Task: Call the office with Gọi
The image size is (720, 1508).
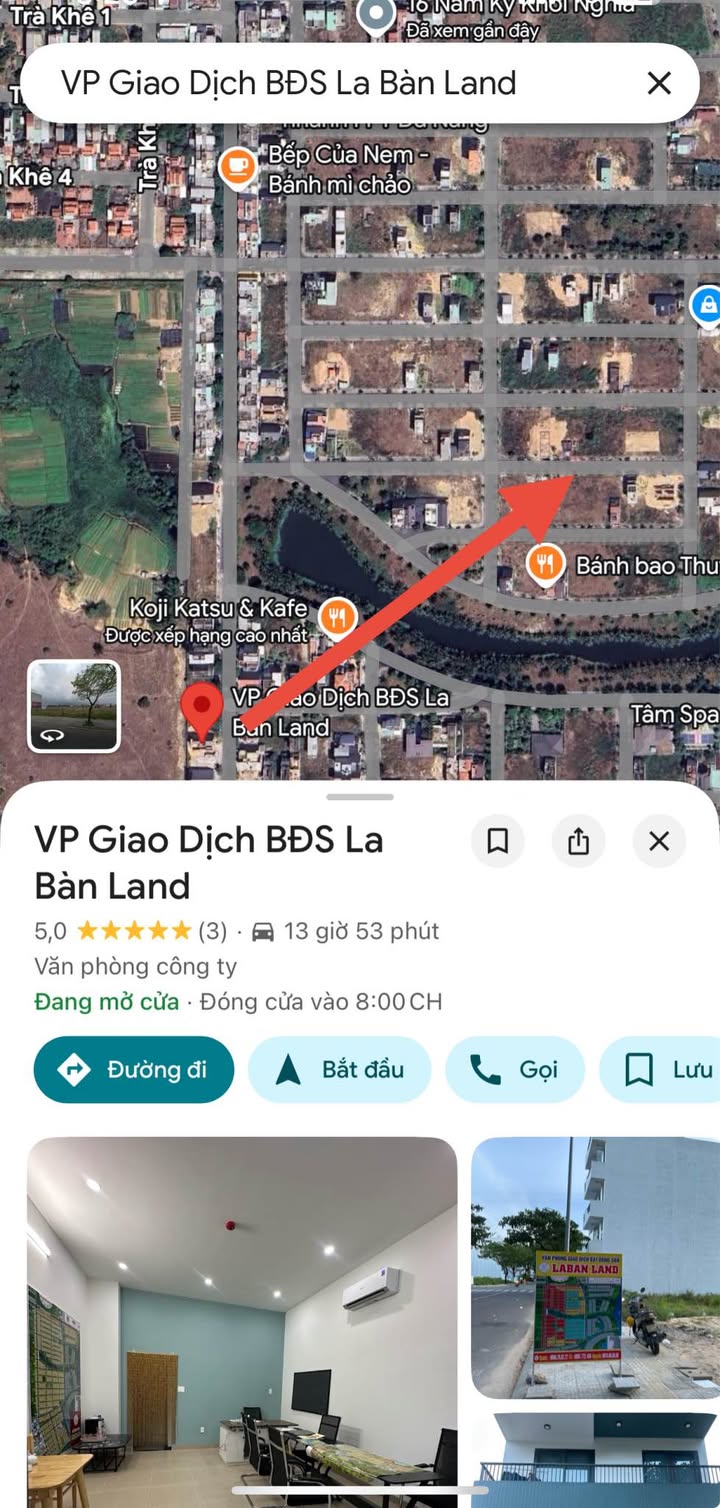Action: pyautogui.click(x=515, y=1070)
